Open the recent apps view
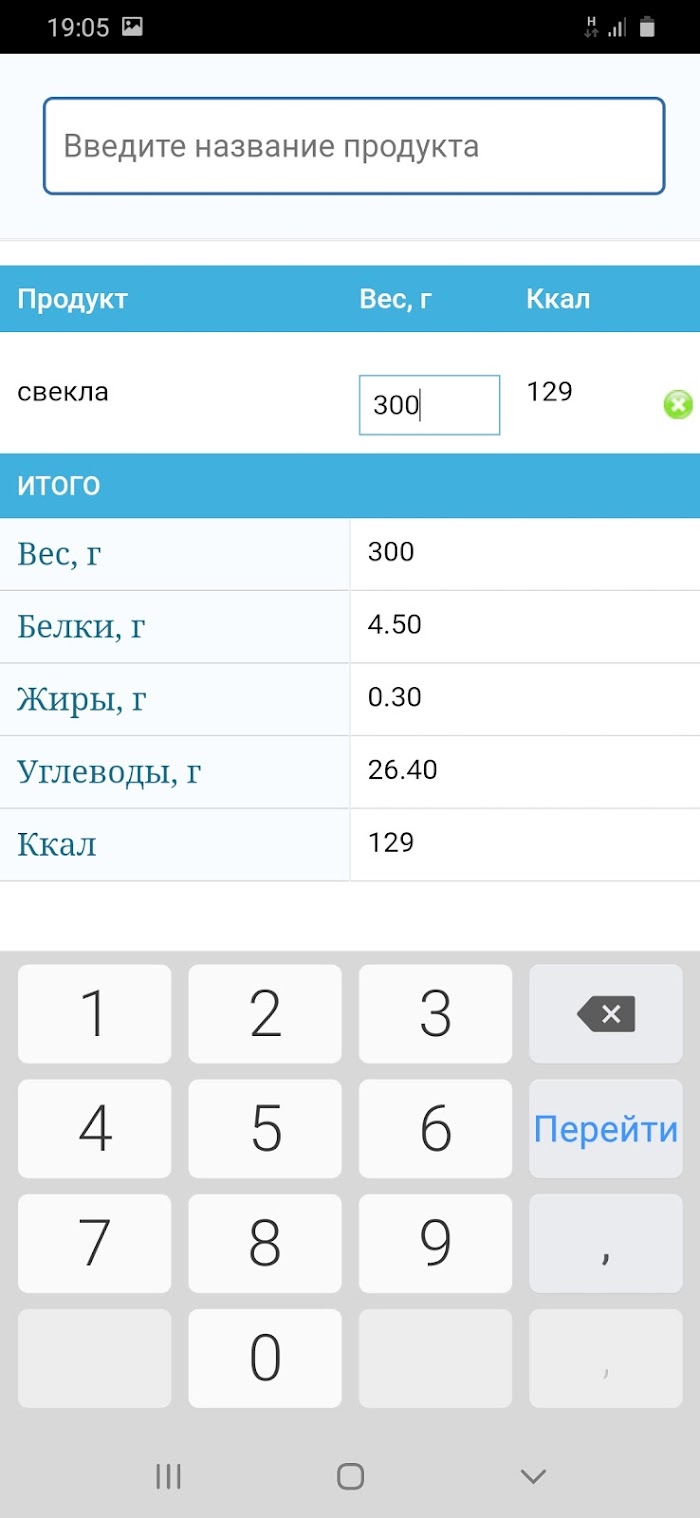Viewport: 700px width, 1518px height. [x=168, y=1476]
